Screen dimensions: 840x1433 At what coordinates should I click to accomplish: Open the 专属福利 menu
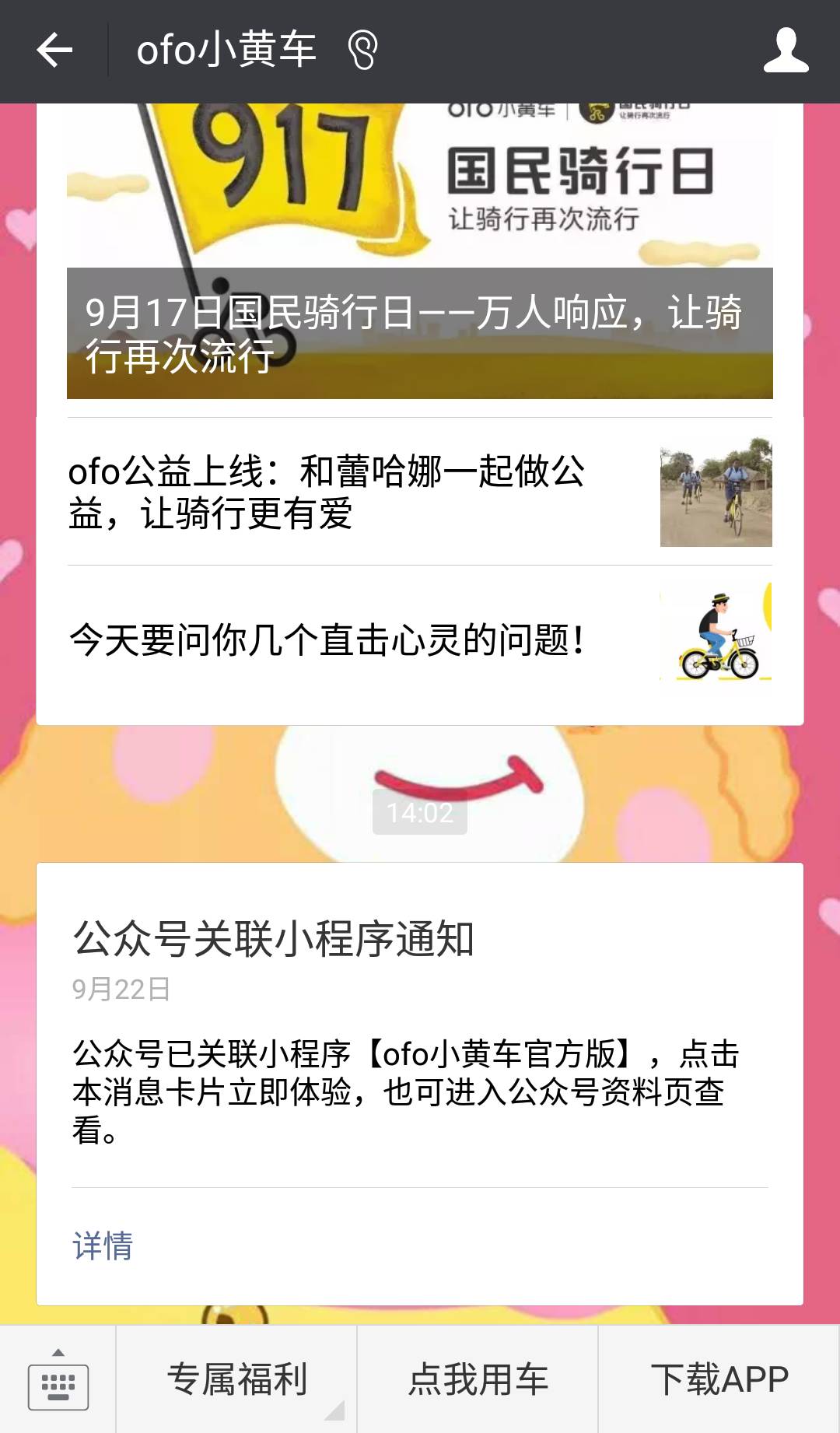pos(237,1380)
